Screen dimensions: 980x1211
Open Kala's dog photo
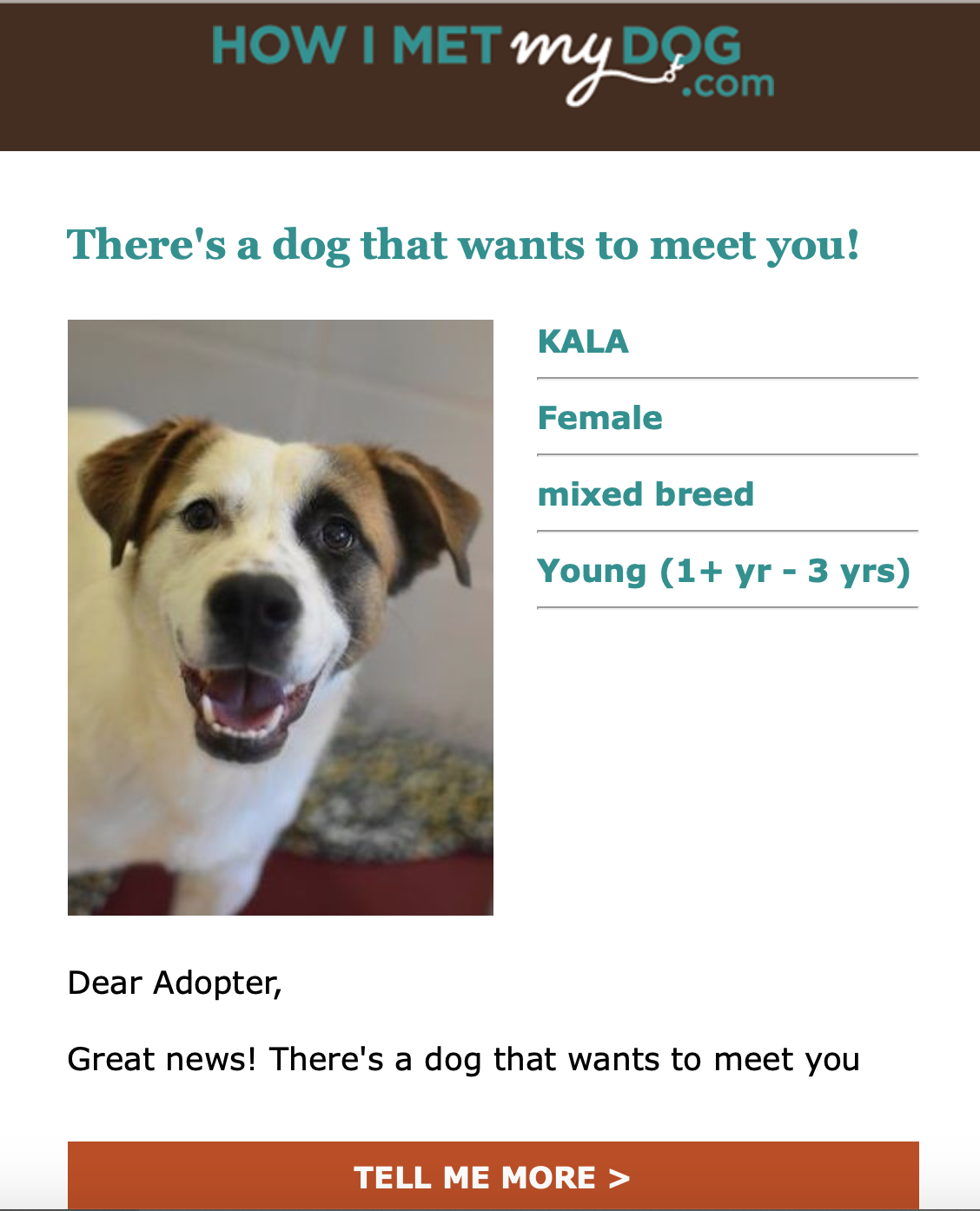(x=281, y=617)
